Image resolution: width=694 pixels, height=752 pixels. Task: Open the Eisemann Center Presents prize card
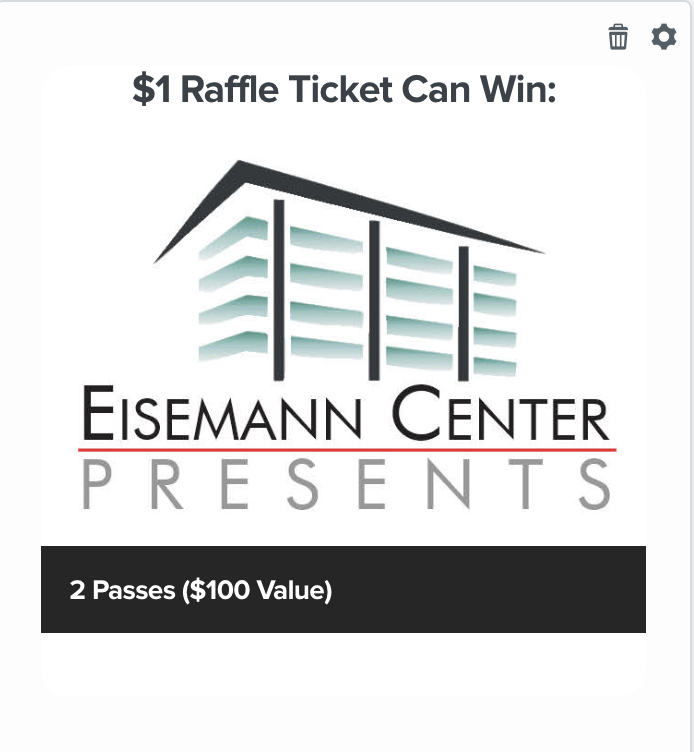(x=343, y=340)
